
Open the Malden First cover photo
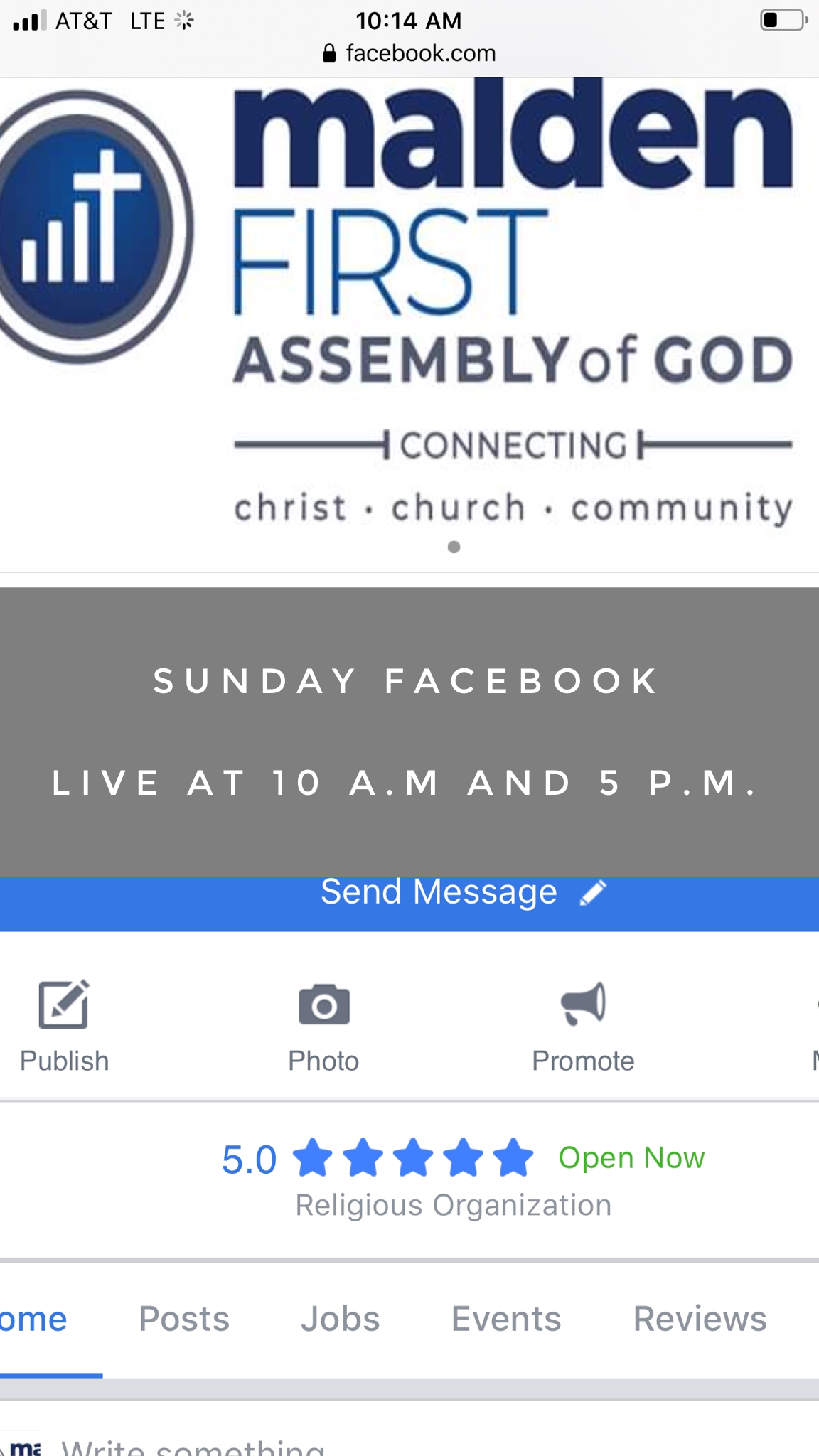point(409,323)
